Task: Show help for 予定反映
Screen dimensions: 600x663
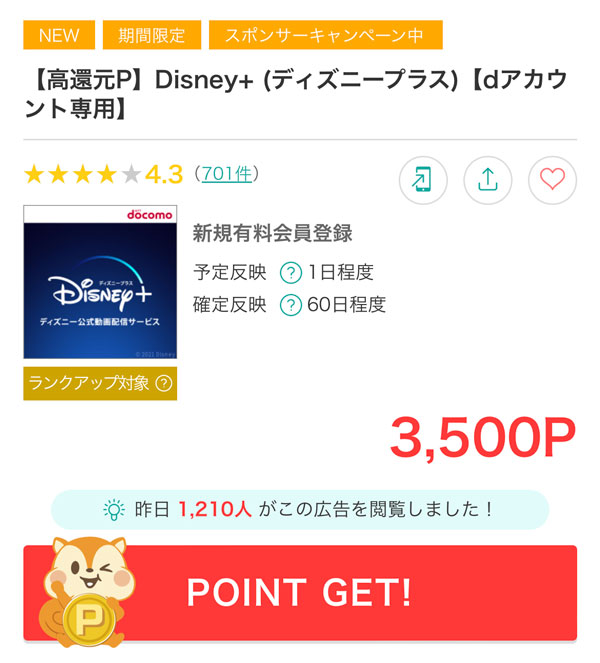Action: (290, 273)
